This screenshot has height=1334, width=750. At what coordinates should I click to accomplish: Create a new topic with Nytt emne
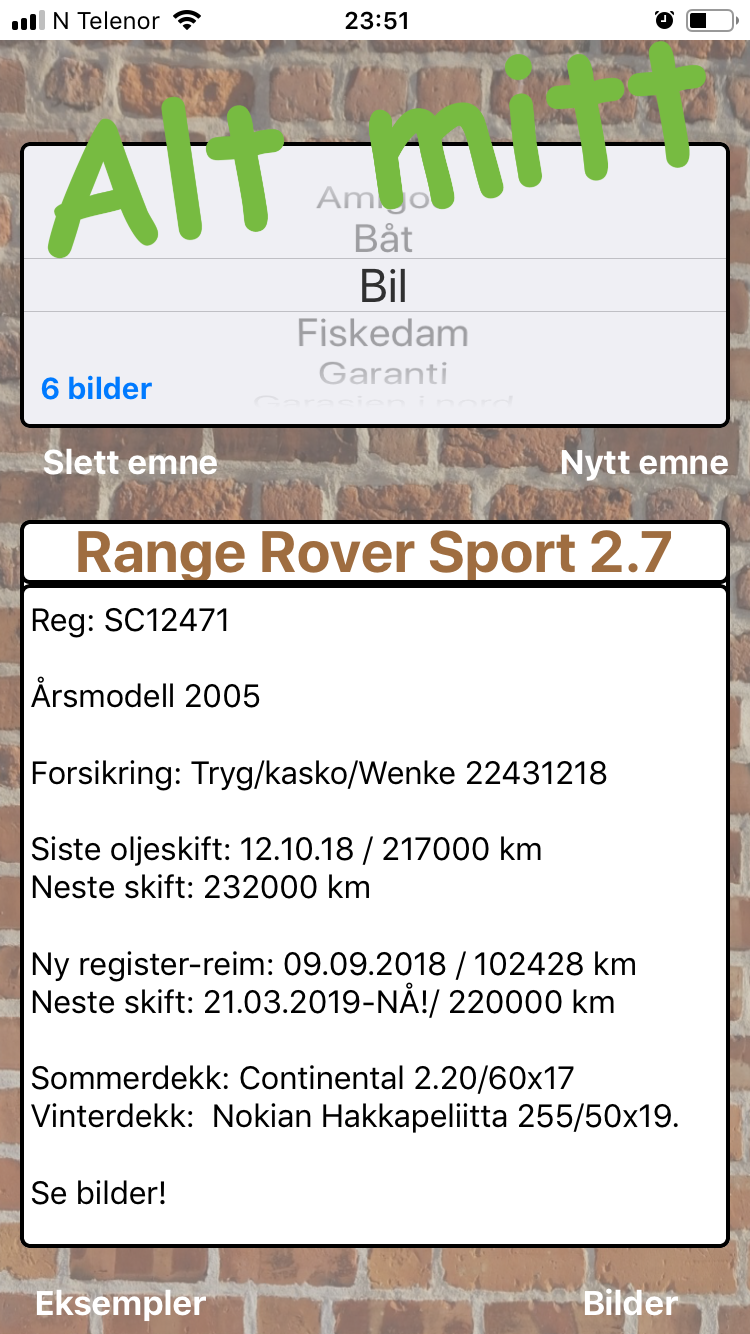point(644,463)
